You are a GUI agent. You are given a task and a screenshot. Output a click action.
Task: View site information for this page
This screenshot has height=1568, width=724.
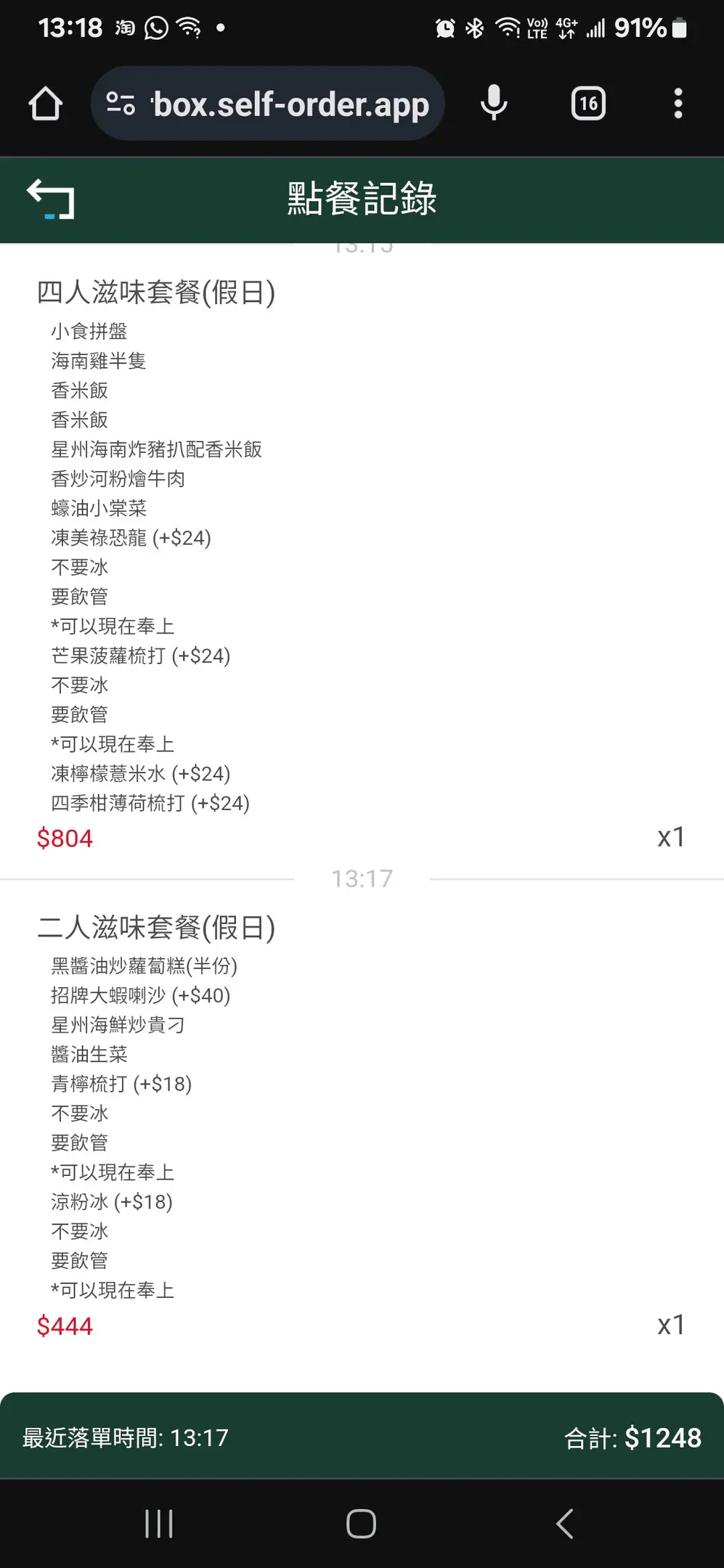click(x=121, y=104)
